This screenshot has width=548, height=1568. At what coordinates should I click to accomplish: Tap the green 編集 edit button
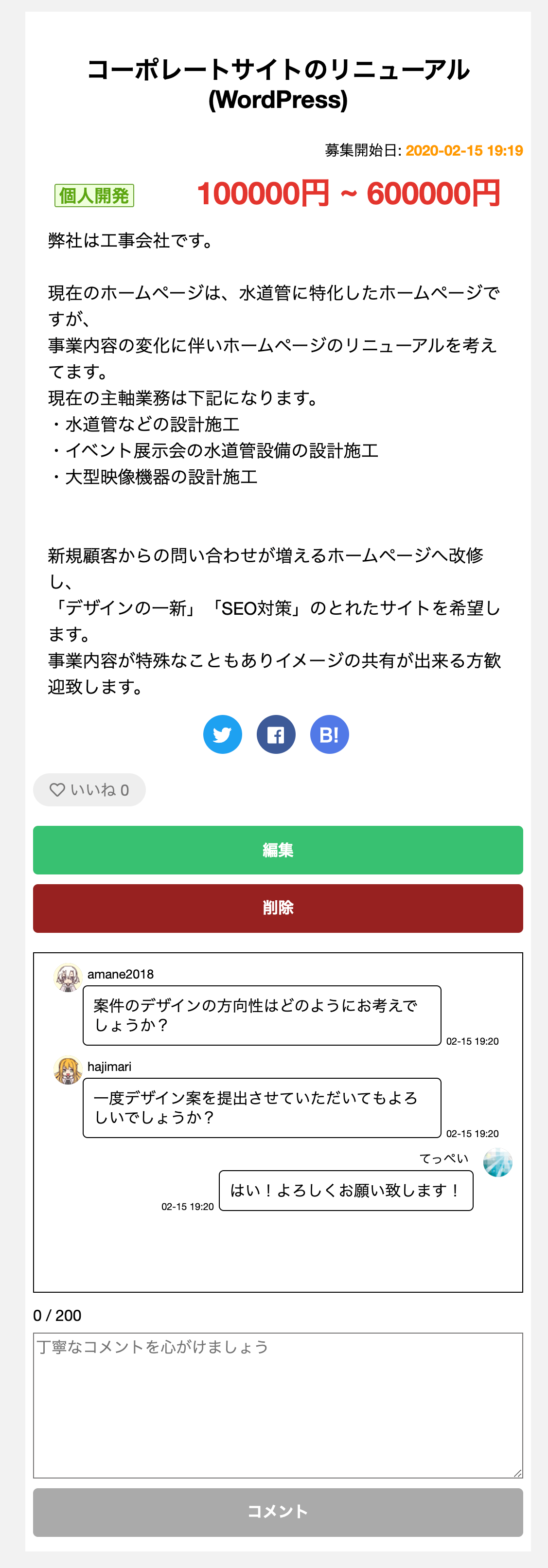tap(278, 850)
